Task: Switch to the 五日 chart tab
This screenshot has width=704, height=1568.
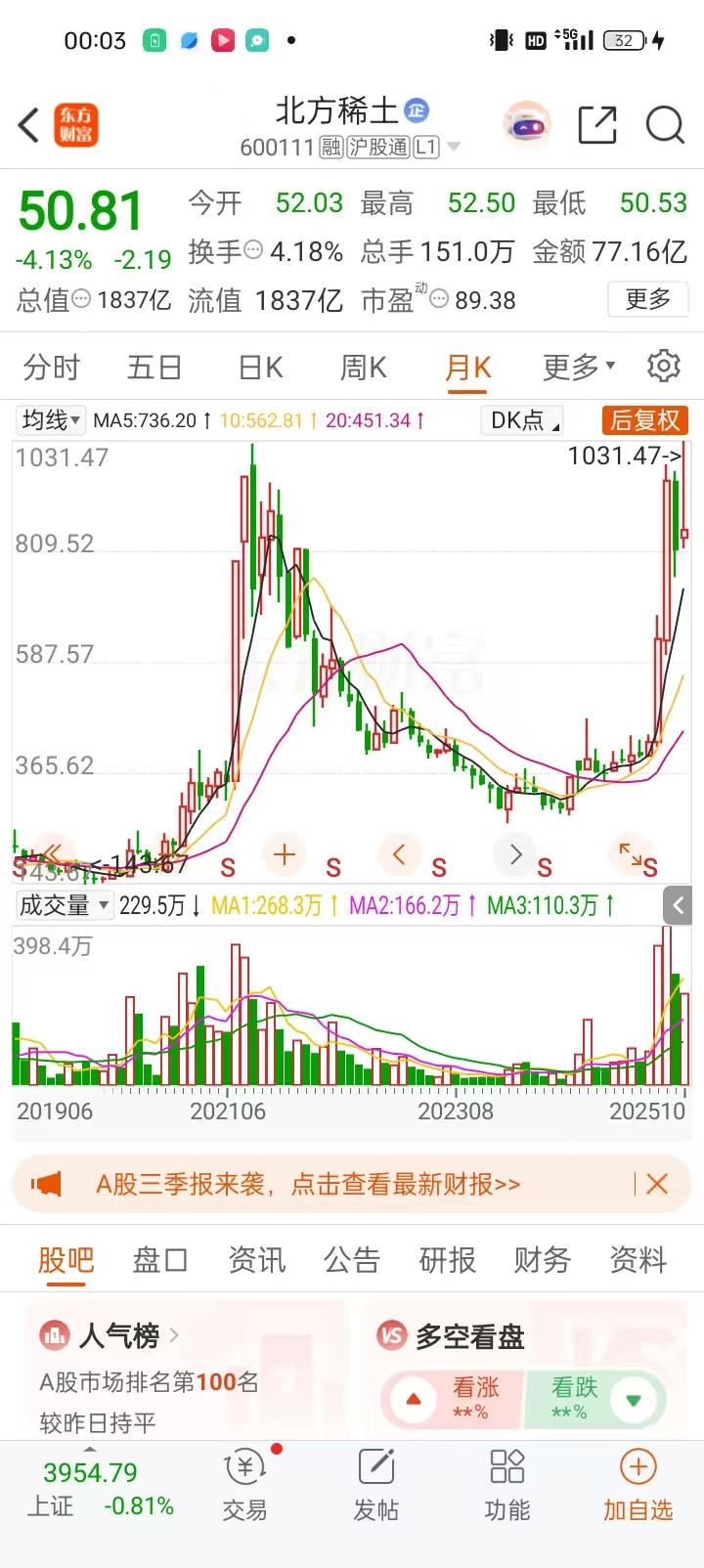Action: [154, 368]
